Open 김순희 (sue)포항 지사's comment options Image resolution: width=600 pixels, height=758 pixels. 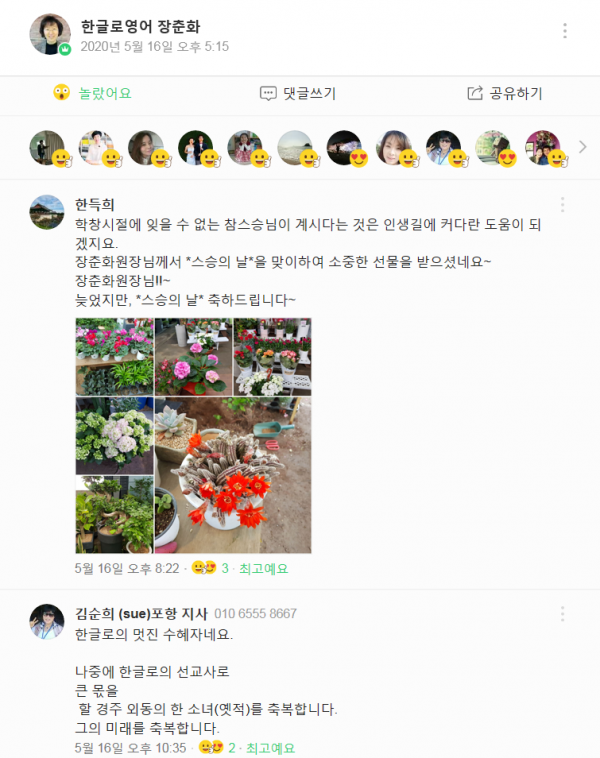point(562,613)
